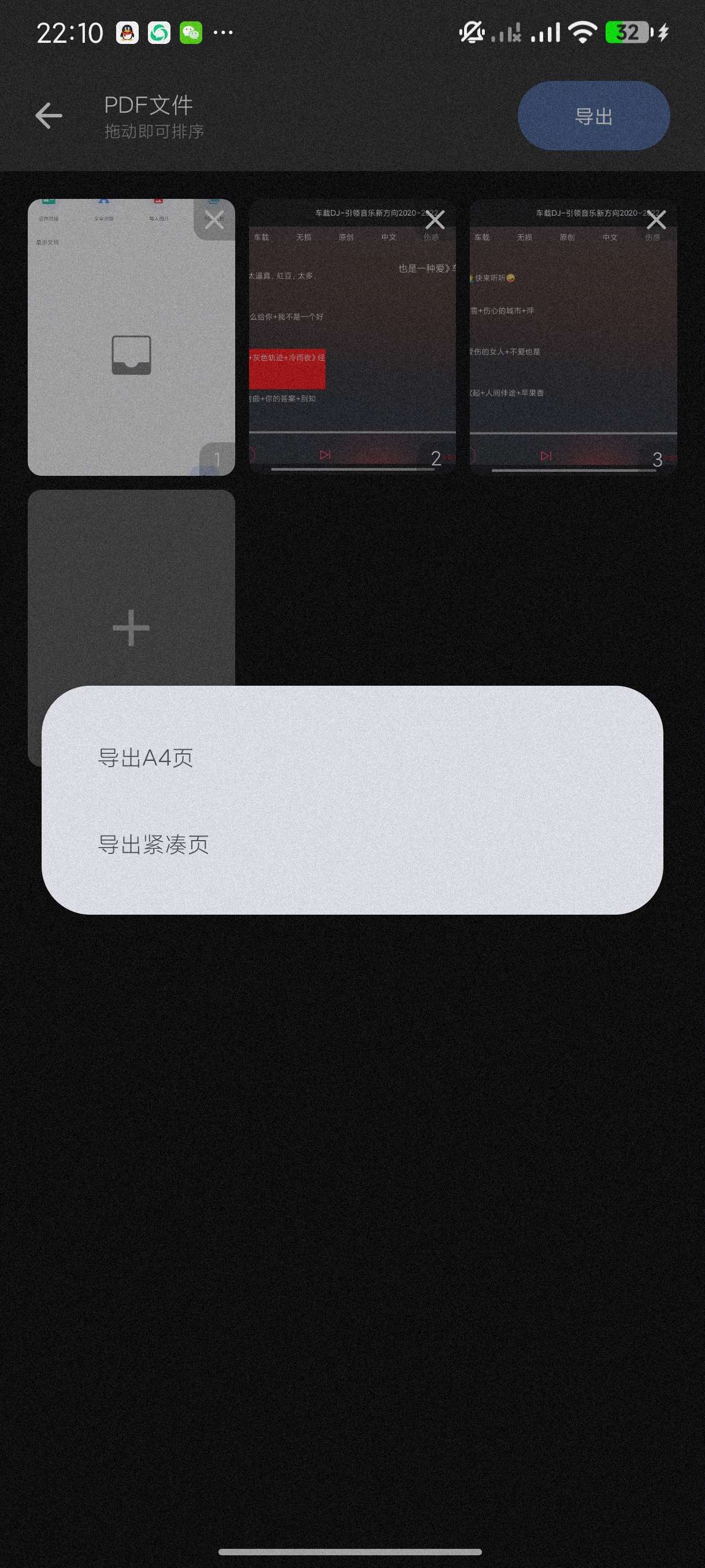Image resolution: width=705 pixels, height=1568 pixels.
Task: Select 导出A4页 export option
Action: coord(146,758)
